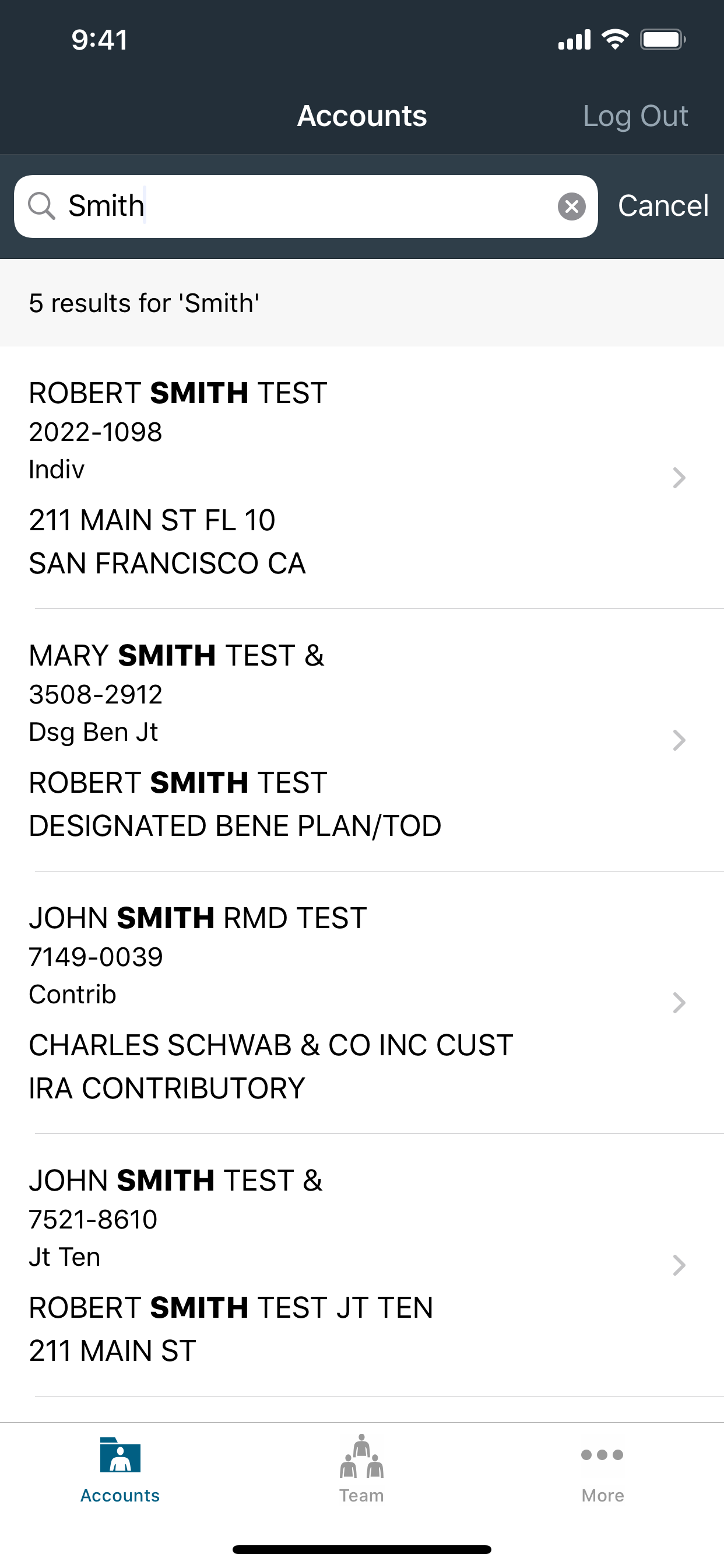Tap the home indicator bar

(x=362, y=1549)
